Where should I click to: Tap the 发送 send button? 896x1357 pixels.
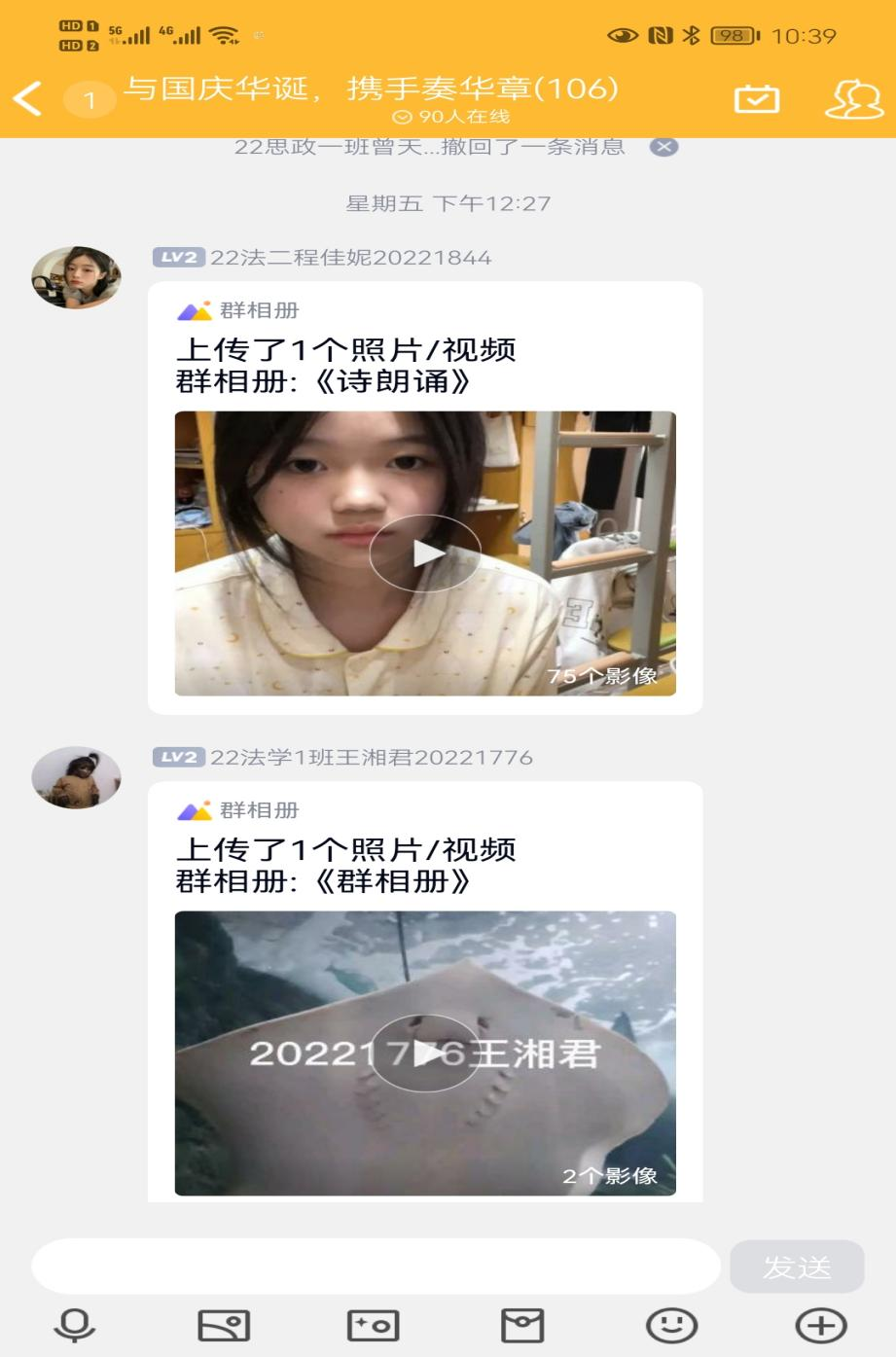(797, 1267)
